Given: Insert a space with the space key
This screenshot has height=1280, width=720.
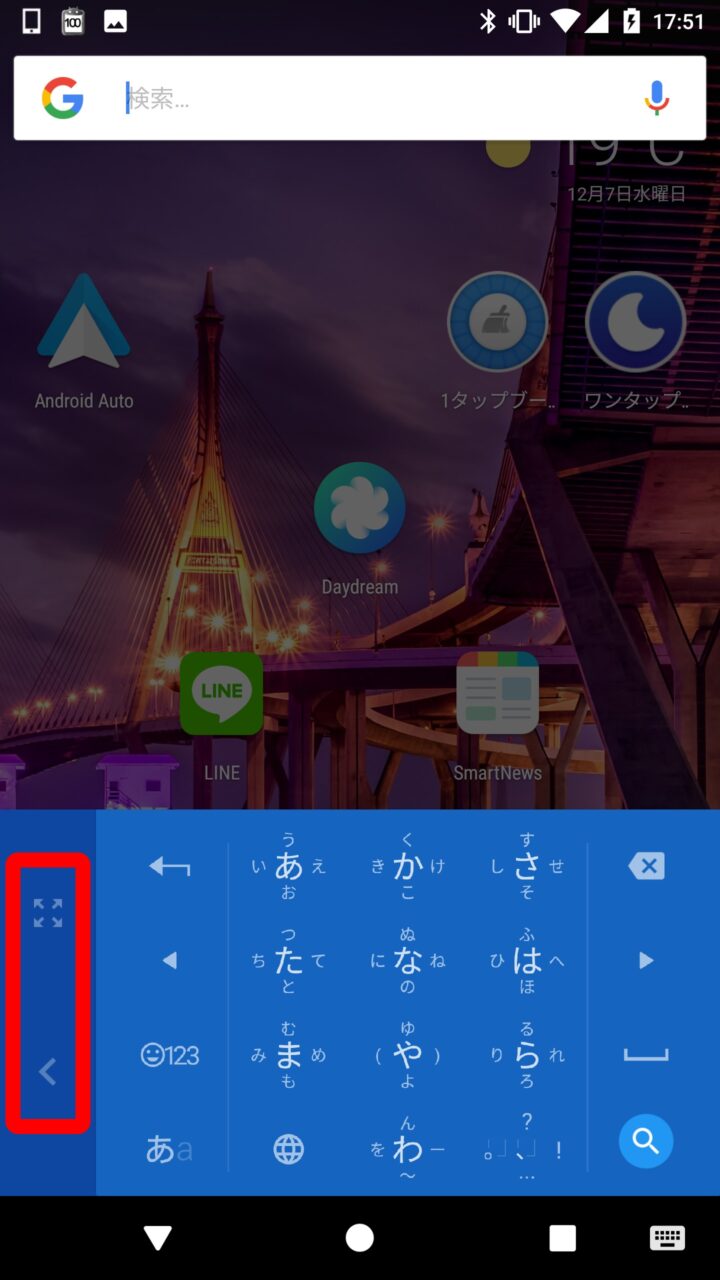Looking at the screenshot, I should 646,1055.
